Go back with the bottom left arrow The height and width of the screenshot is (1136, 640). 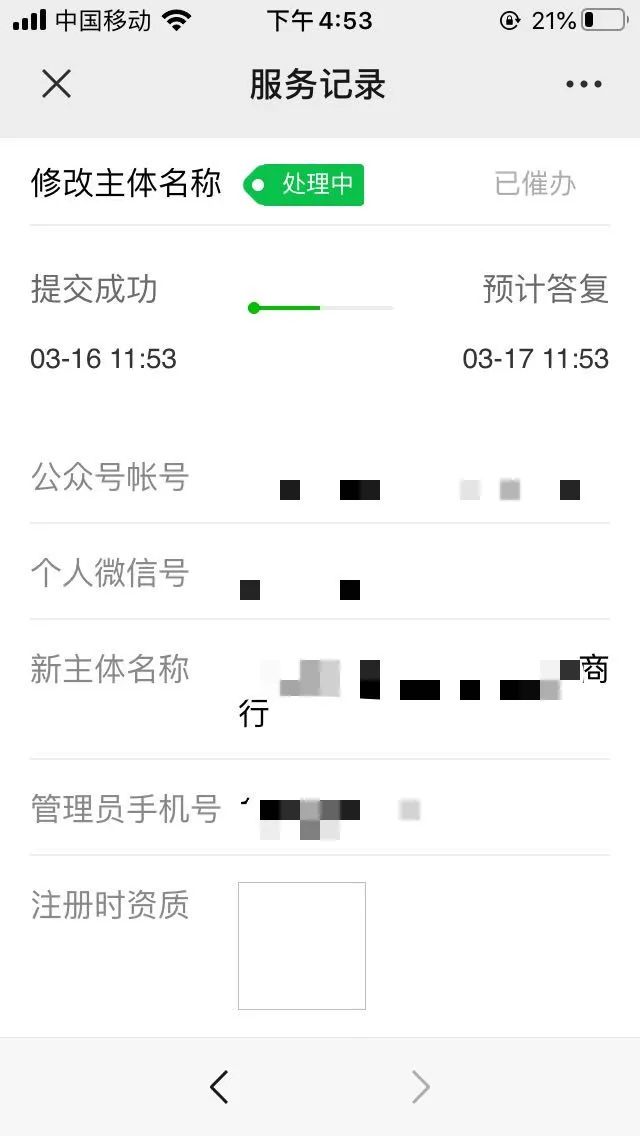pyautogui.click(x=219, y=1087)
